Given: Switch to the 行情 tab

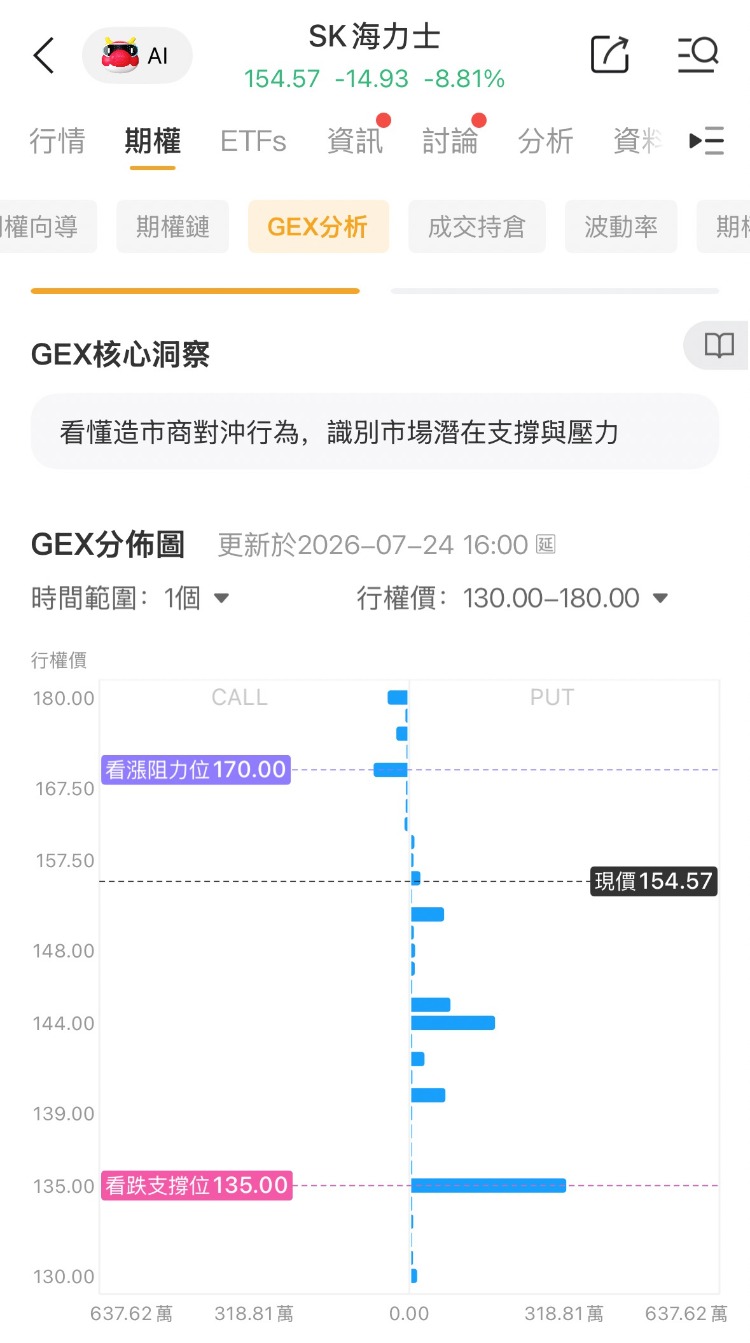Looking at the screenshot, I should [57, 142].
